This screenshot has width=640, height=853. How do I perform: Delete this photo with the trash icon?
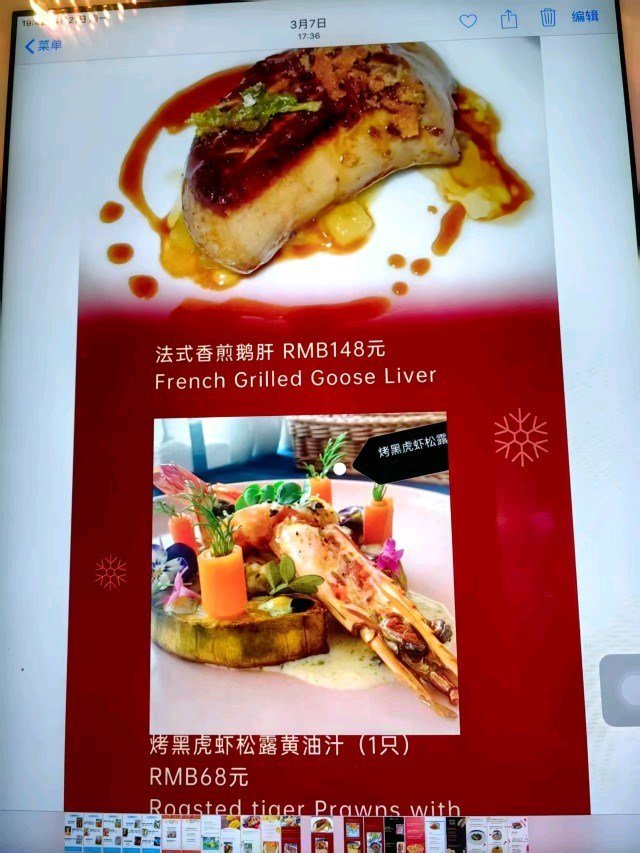pyautogui.click(x=548, y=18)
